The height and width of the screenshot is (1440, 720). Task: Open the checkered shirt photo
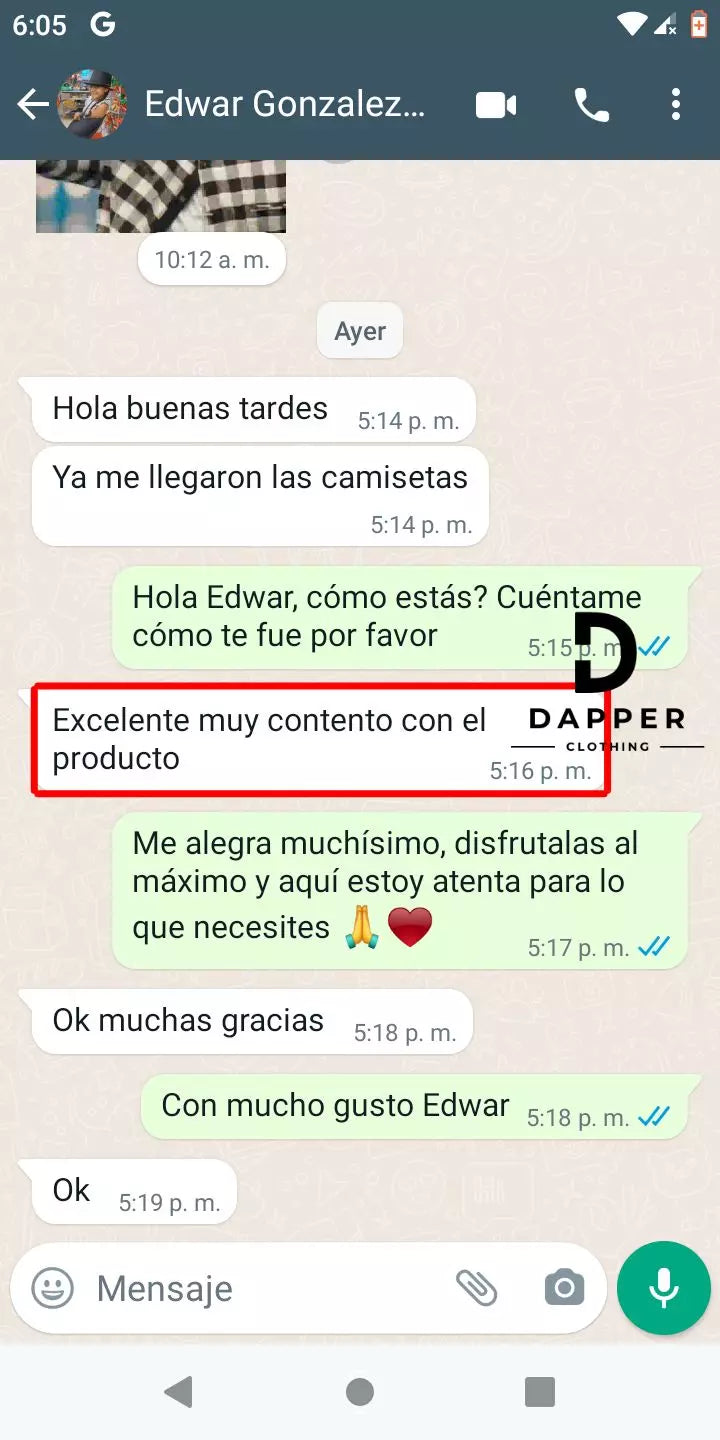pyautogui.click(x=160, y=197)
